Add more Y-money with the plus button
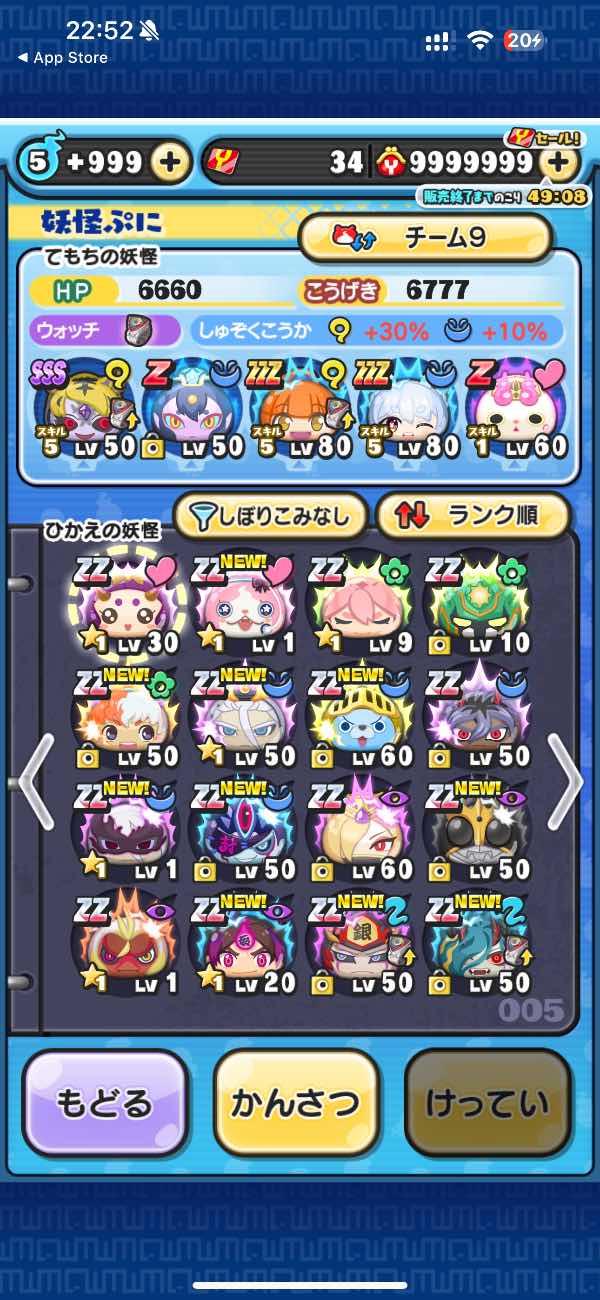This screenshot has width=600, height=1300. pyautogui.click(x=562, y=162)
